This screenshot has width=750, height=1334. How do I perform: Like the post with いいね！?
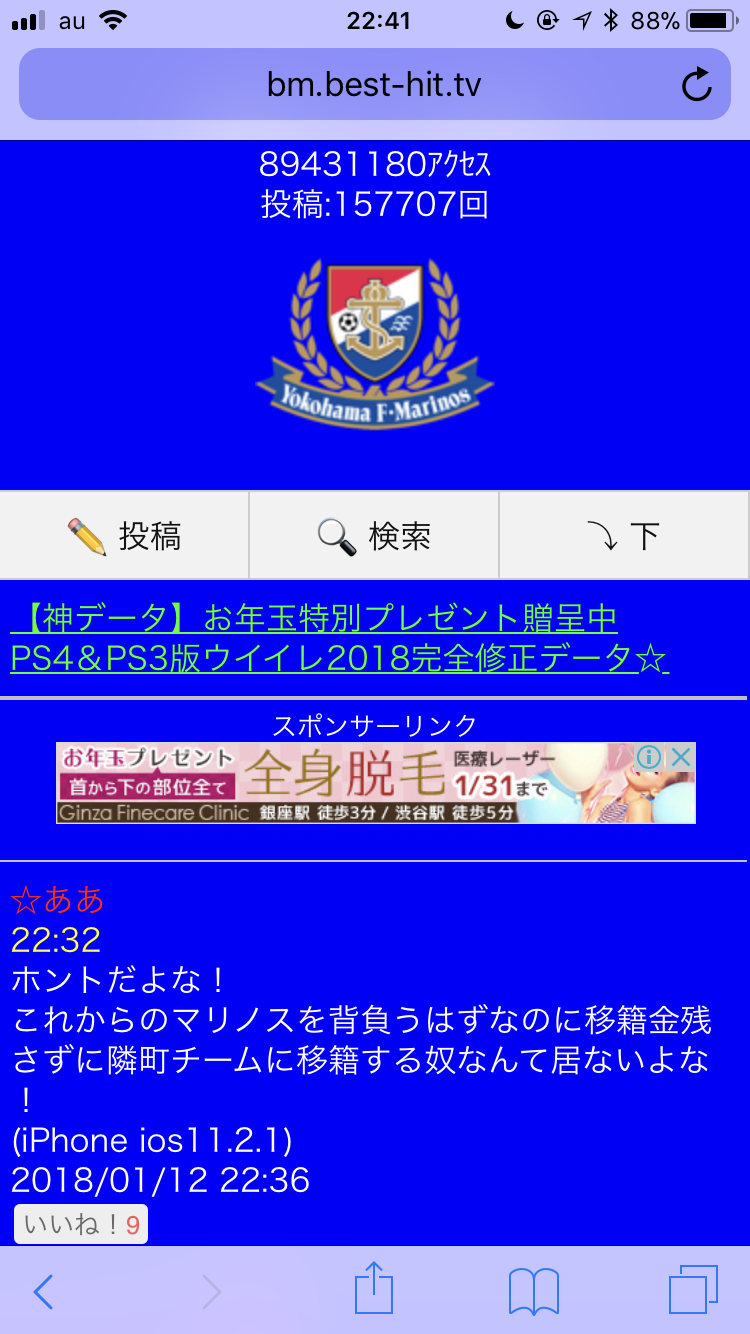[x=81, y=1224]
